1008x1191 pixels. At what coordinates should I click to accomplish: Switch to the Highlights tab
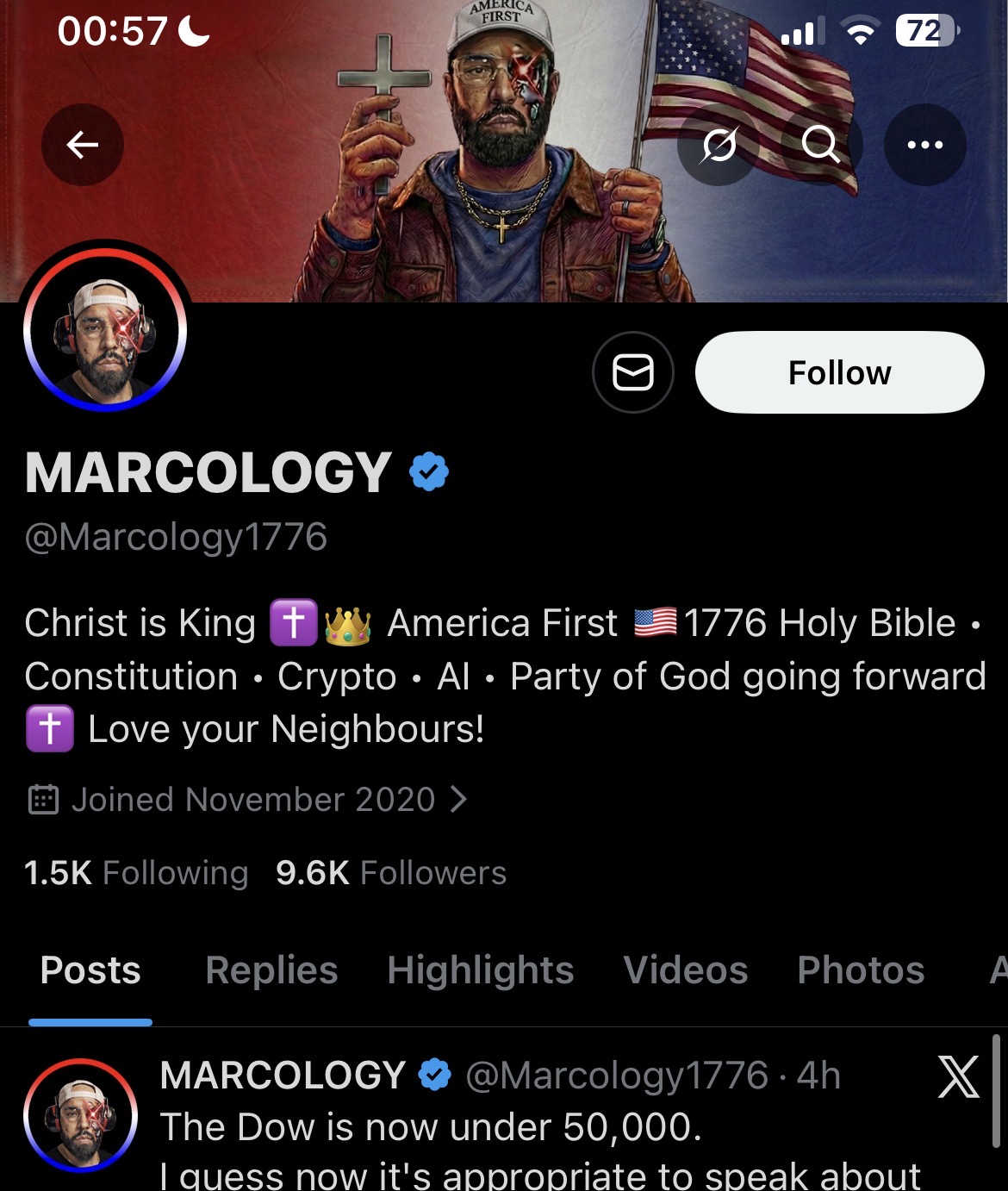(x=480, y=970)
